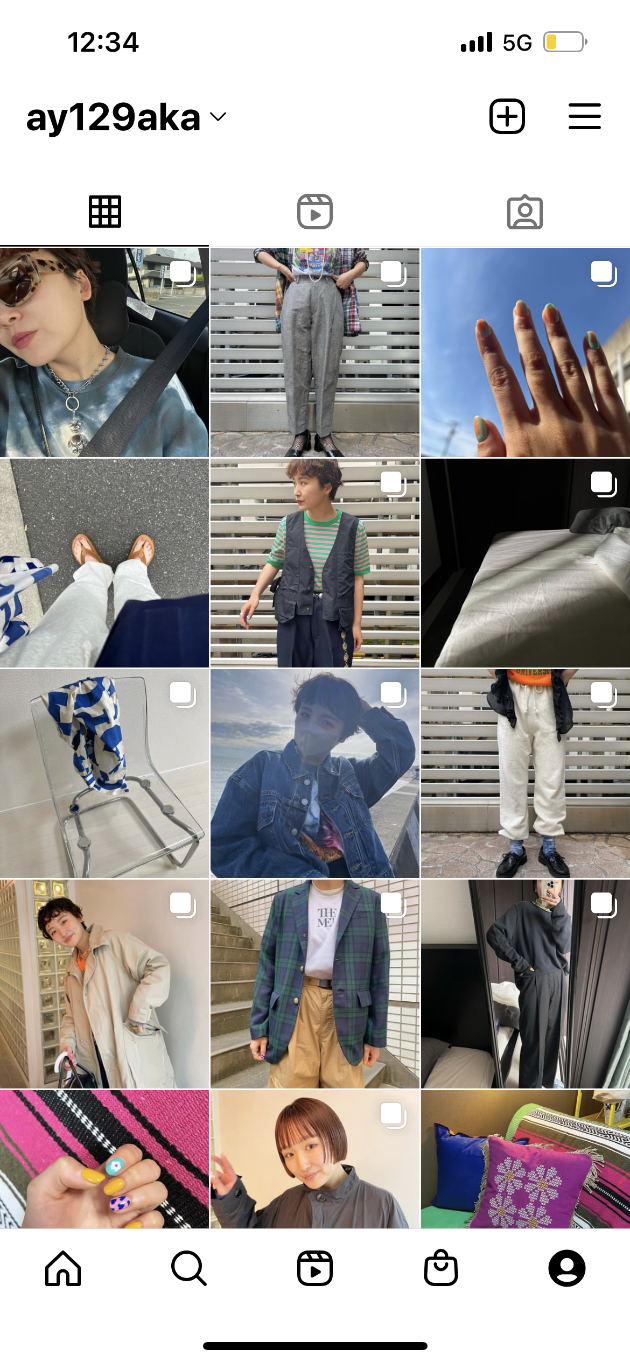Open the green striped shirt vest post
Image resolution: width=630 pixels, height=1363 pixels.
(315, 563)
